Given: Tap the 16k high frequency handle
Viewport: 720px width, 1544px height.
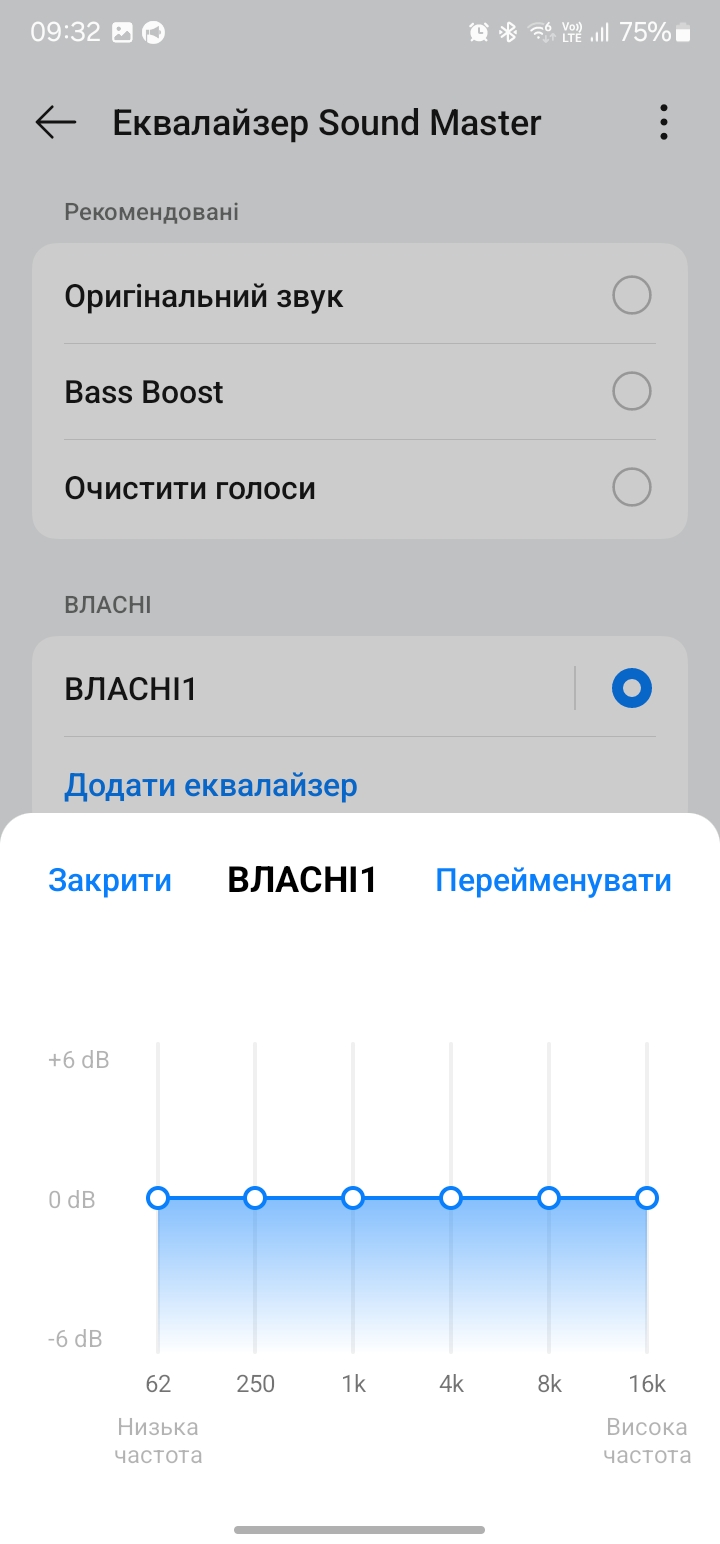Looking at the screenshot, I should (647, 1198).
